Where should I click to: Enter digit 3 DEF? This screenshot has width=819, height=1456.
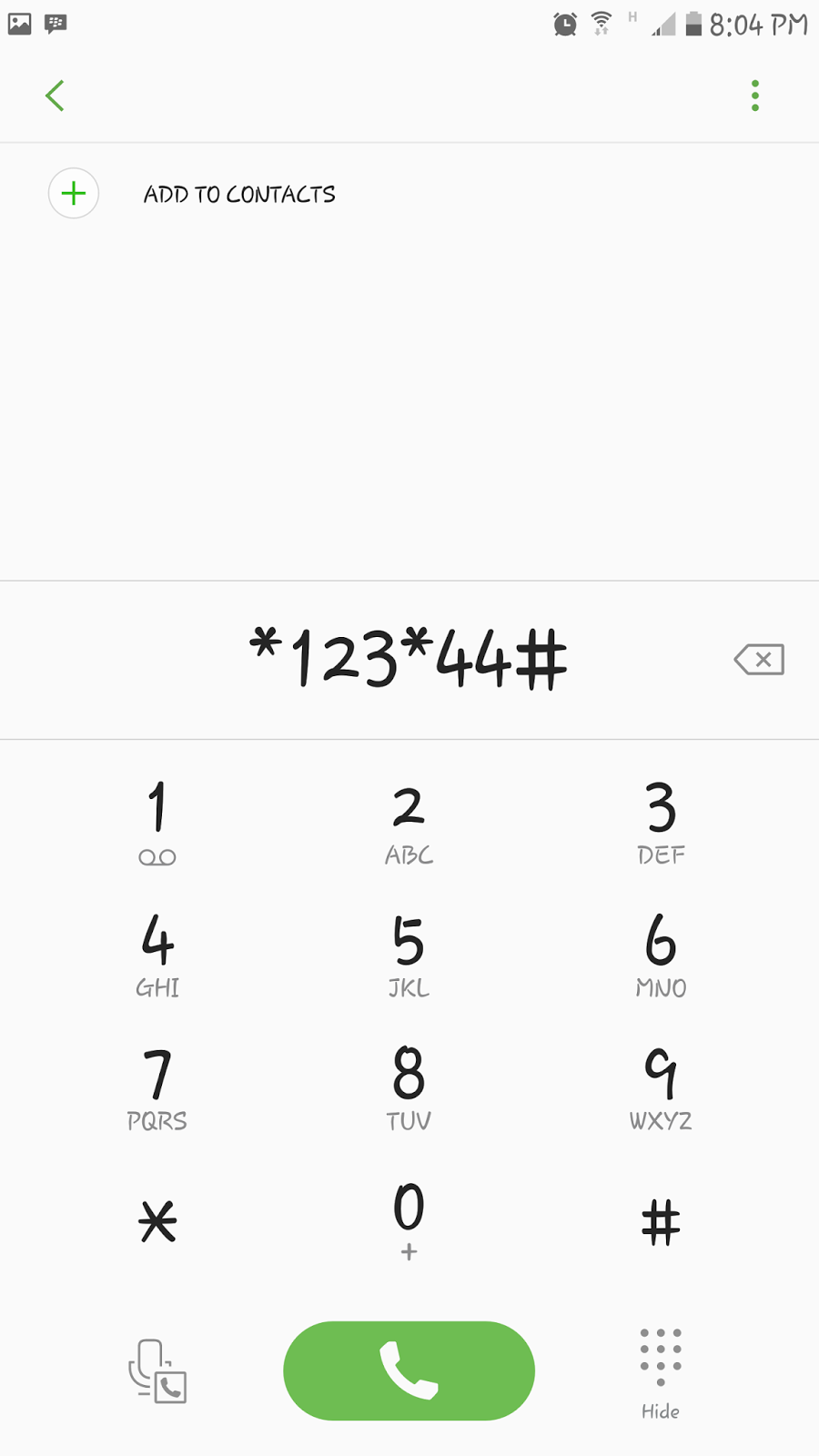[x=661, y=820]
